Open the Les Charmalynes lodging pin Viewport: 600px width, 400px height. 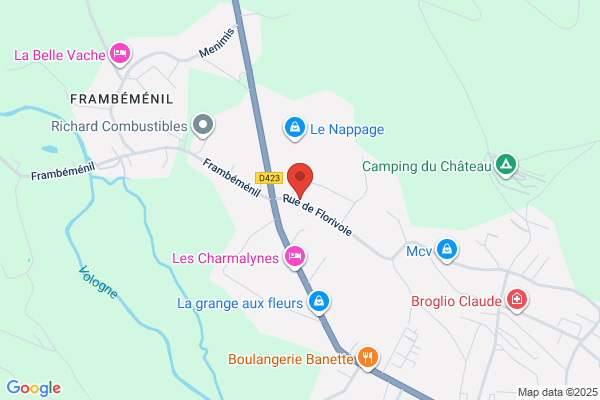pos(295,257)
